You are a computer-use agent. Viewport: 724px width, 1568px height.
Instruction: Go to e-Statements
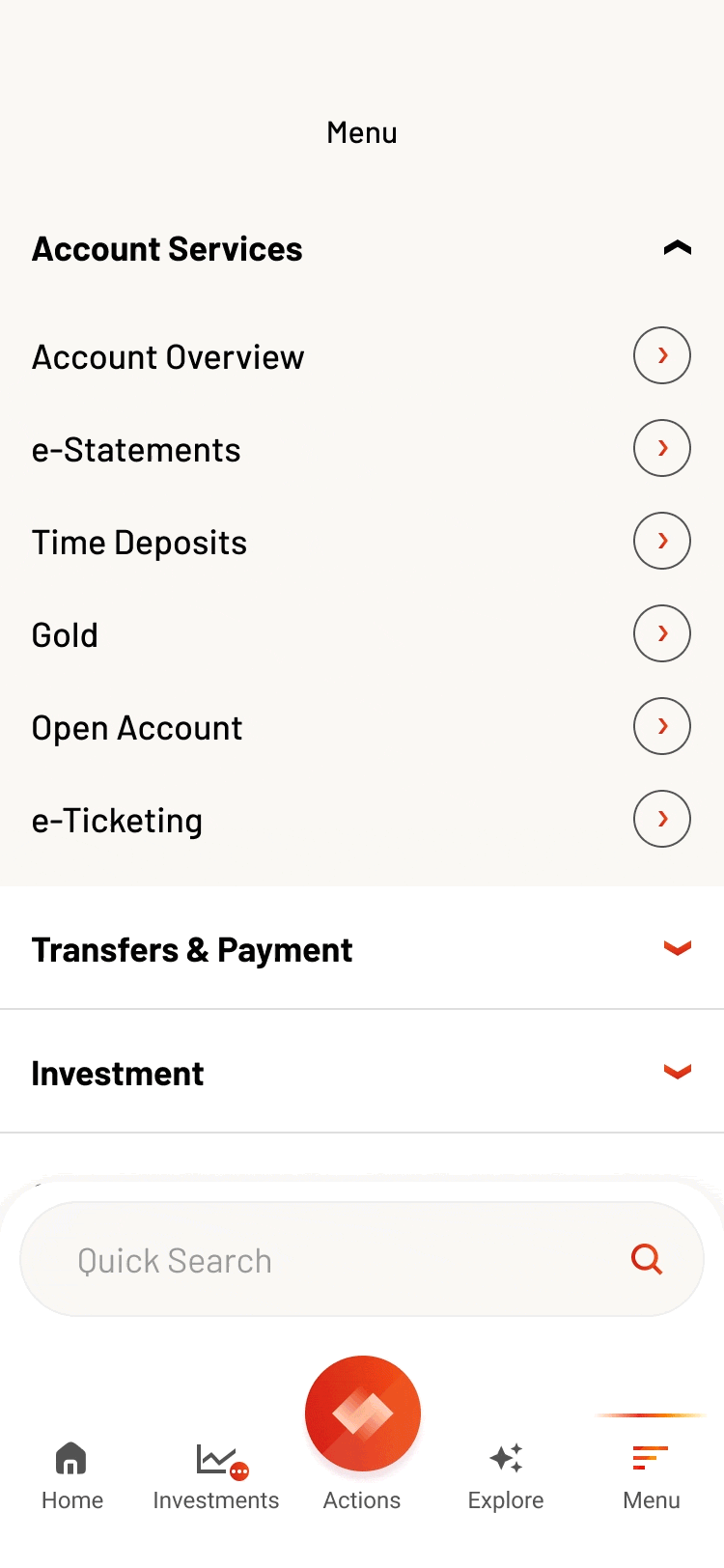136,449
